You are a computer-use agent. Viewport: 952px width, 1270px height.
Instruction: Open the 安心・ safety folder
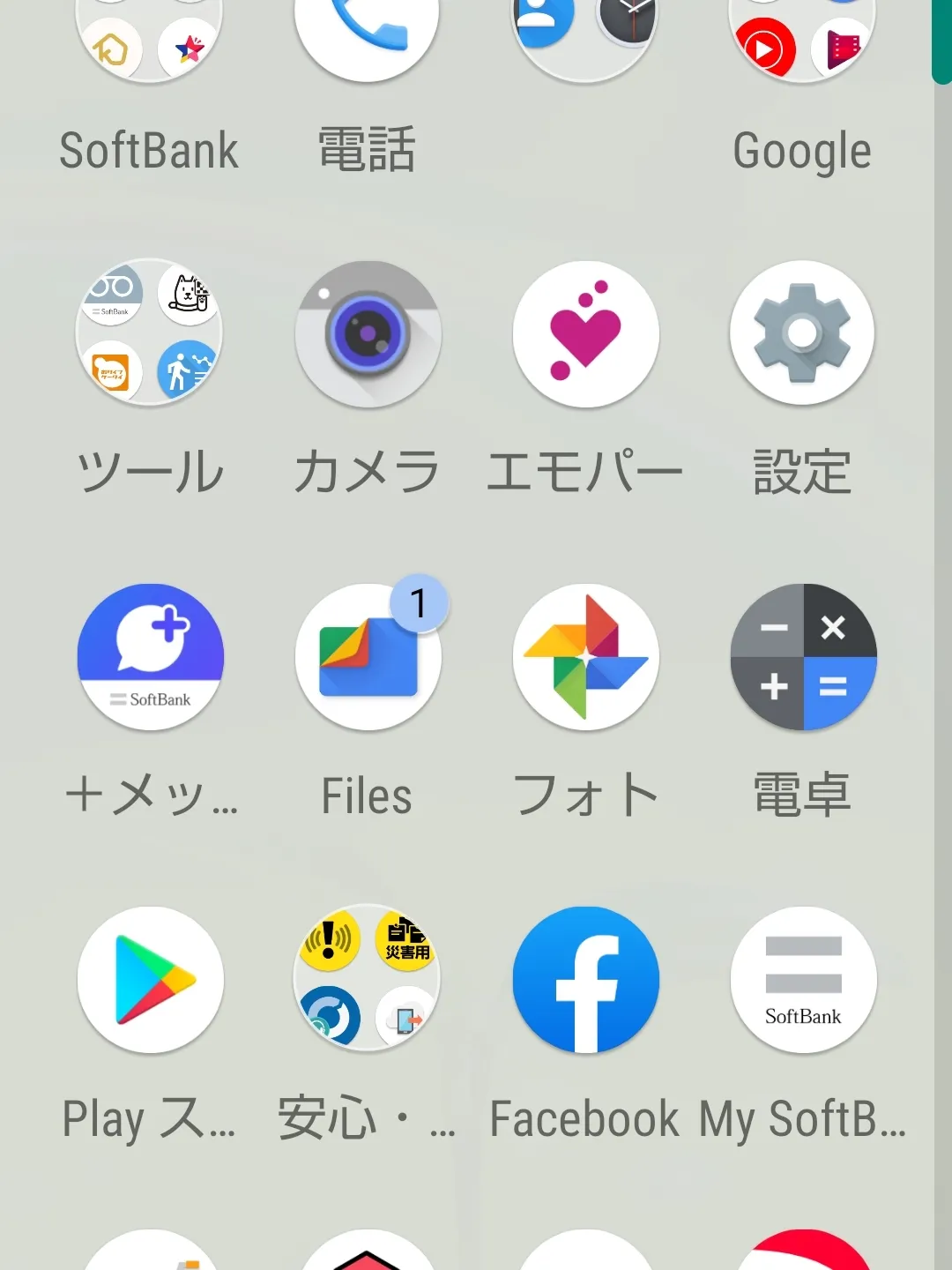(x=367, y=978)
